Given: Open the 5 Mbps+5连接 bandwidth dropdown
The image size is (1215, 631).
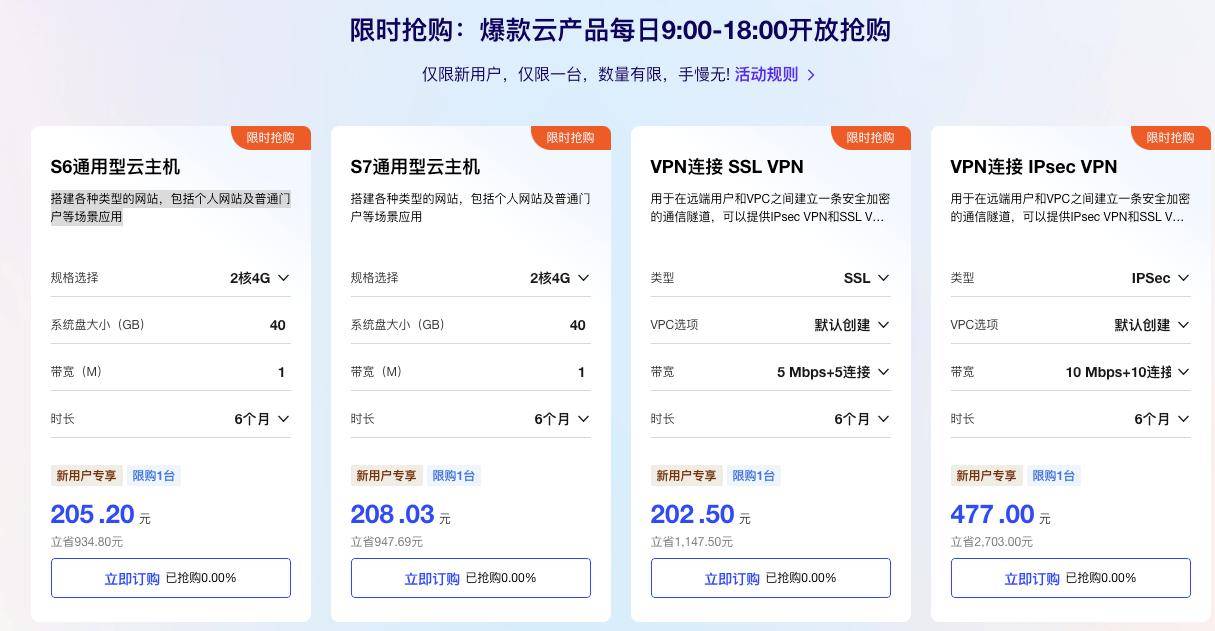Looking at the screenshot, I should (832, 372).
